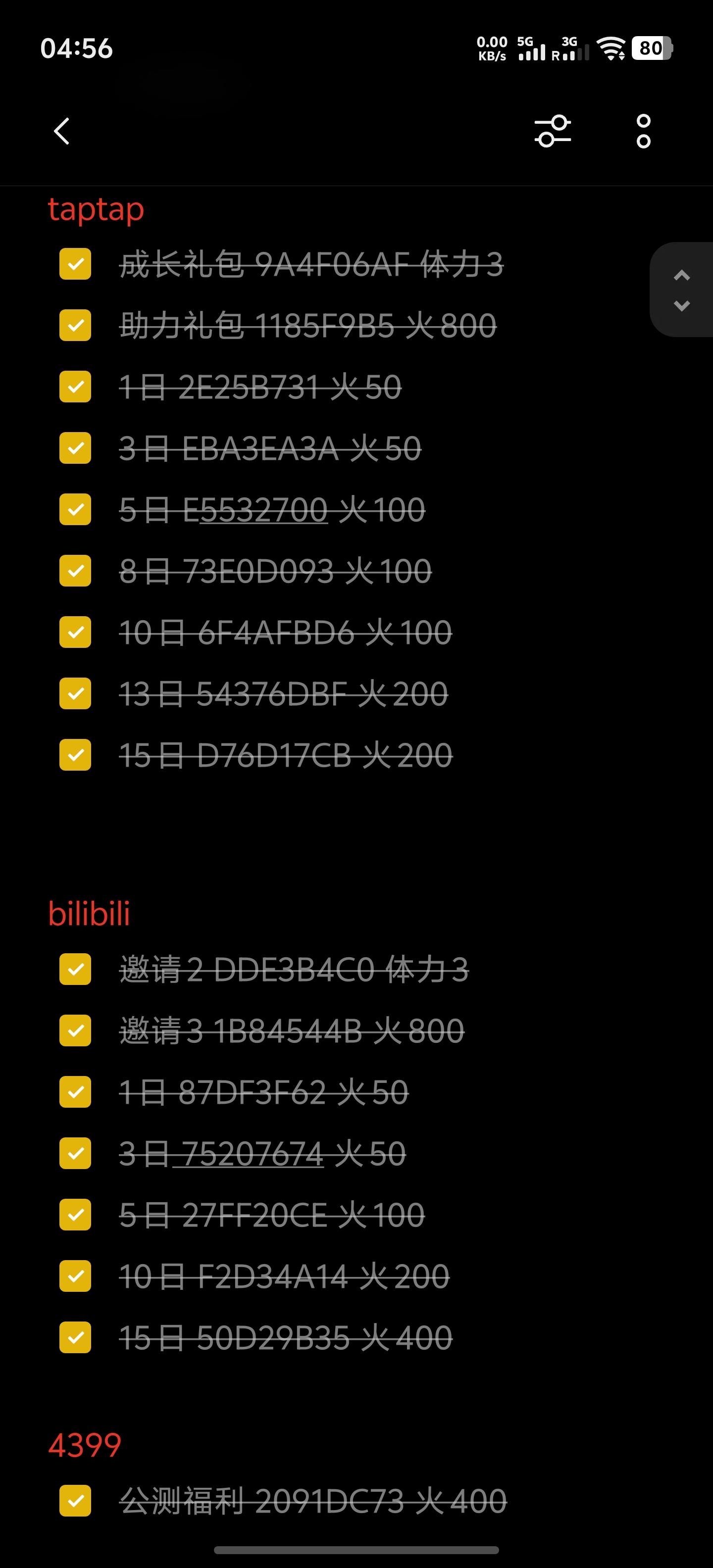Go back using the top-left arrow
The height and width of the screenshot is (1568, 713).
pyautogui.click(x=62, y=131)
